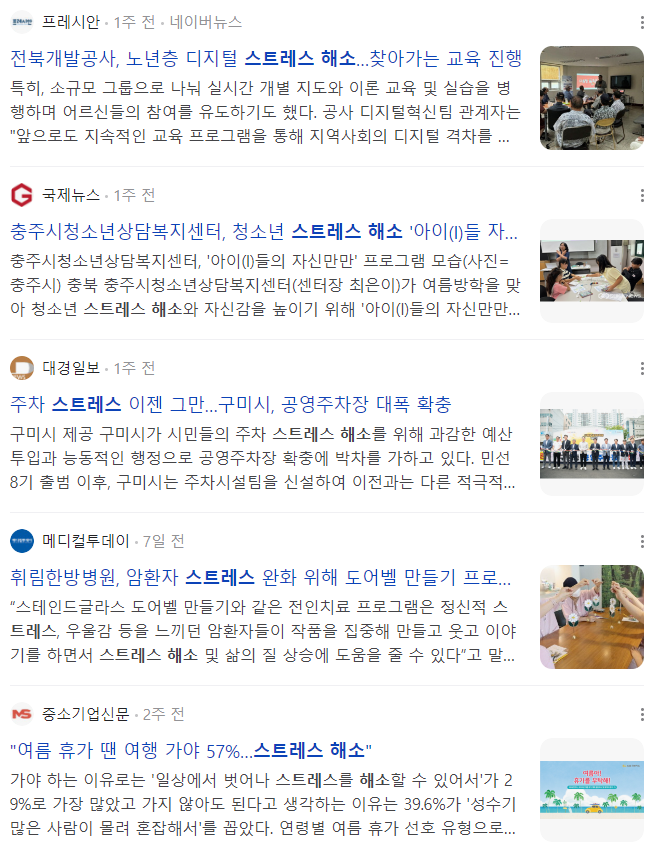Open 여름 휴가 땐 여행 가야 57% article

tap(190, 750)
